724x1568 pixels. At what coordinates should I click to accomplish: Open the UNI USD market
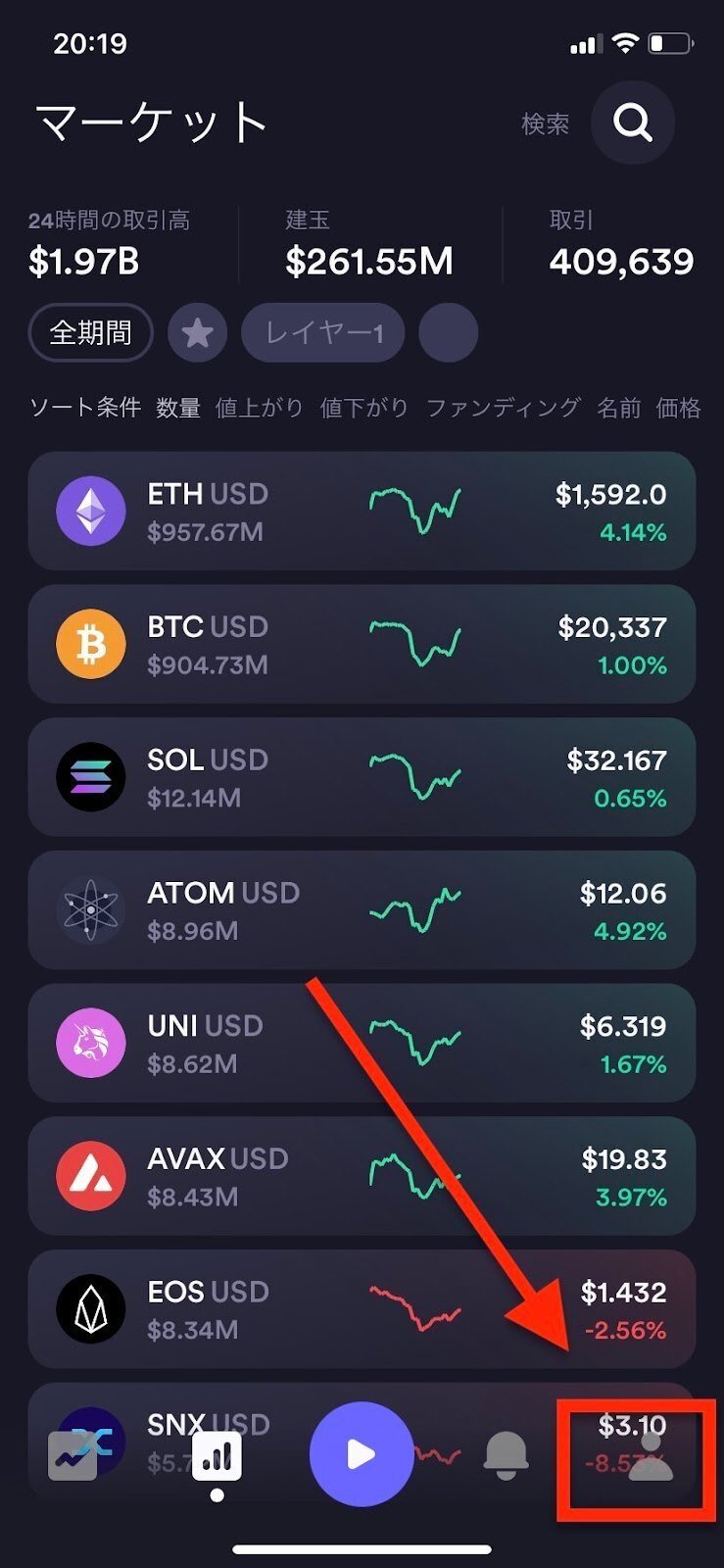point(362,1043)
